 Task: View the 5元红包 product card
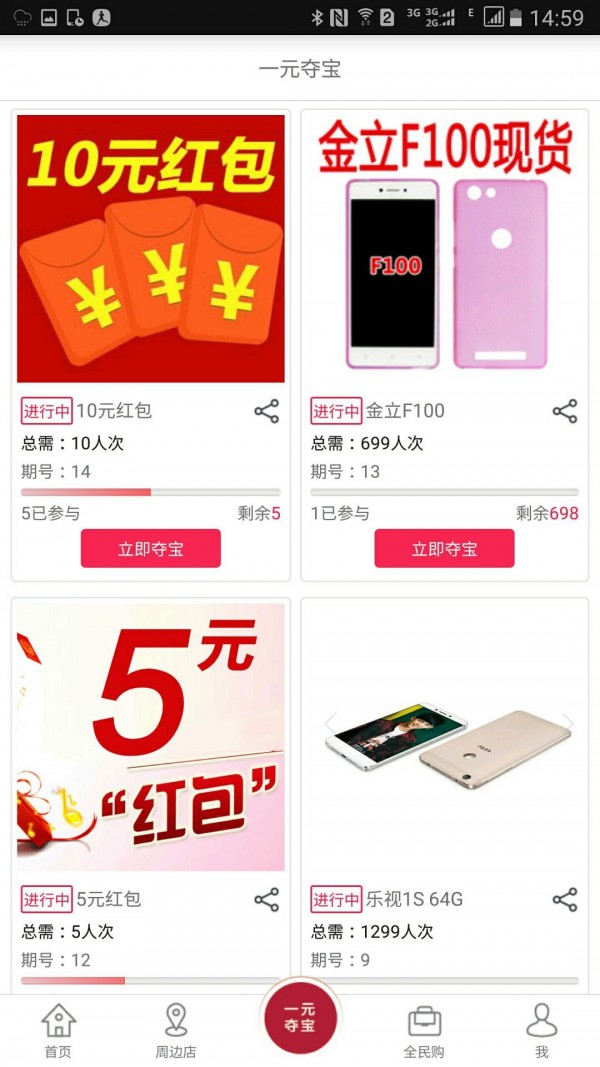pyautogui.click(x=151, y=737)
